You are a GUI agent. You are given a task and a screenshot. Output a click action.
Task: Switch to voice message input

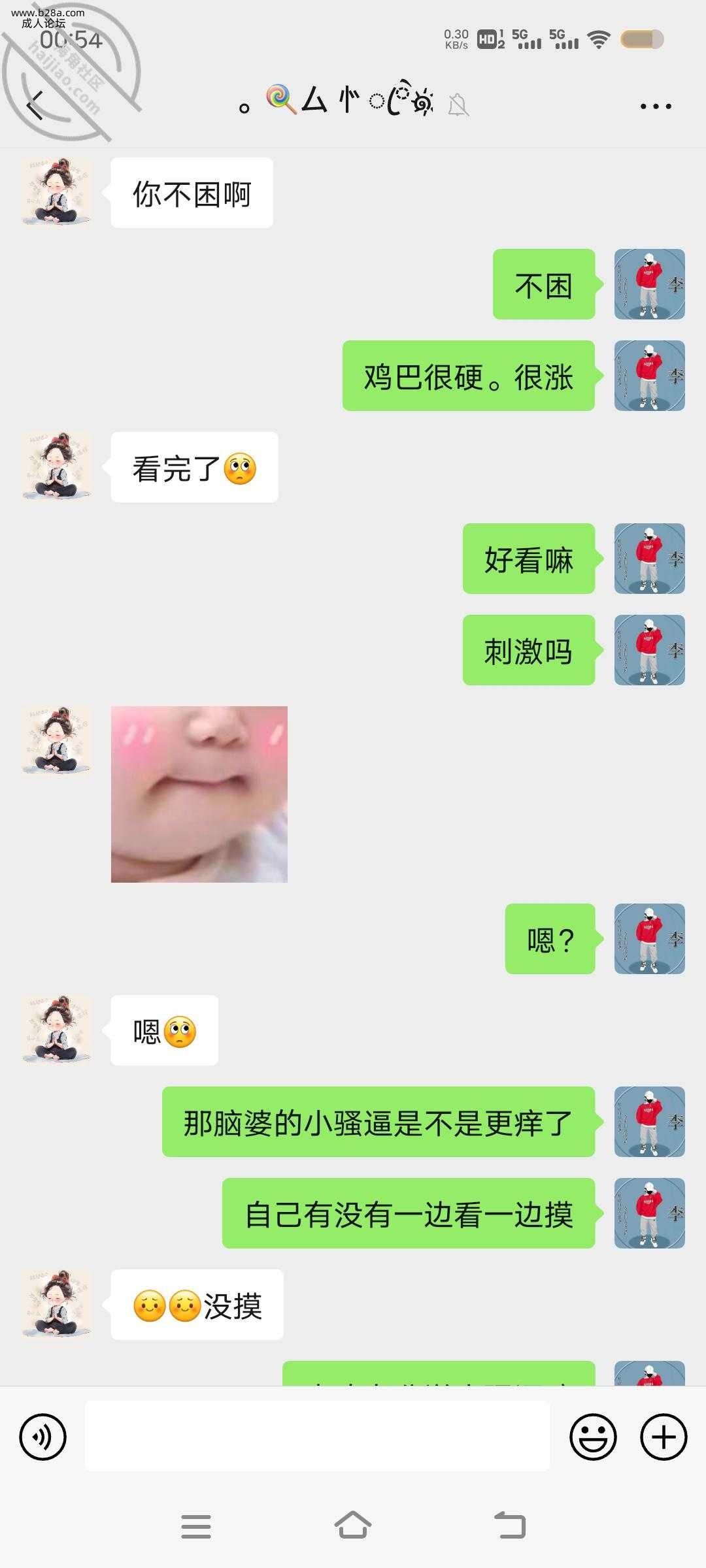pyautogui.click(x=43, y=1437)
